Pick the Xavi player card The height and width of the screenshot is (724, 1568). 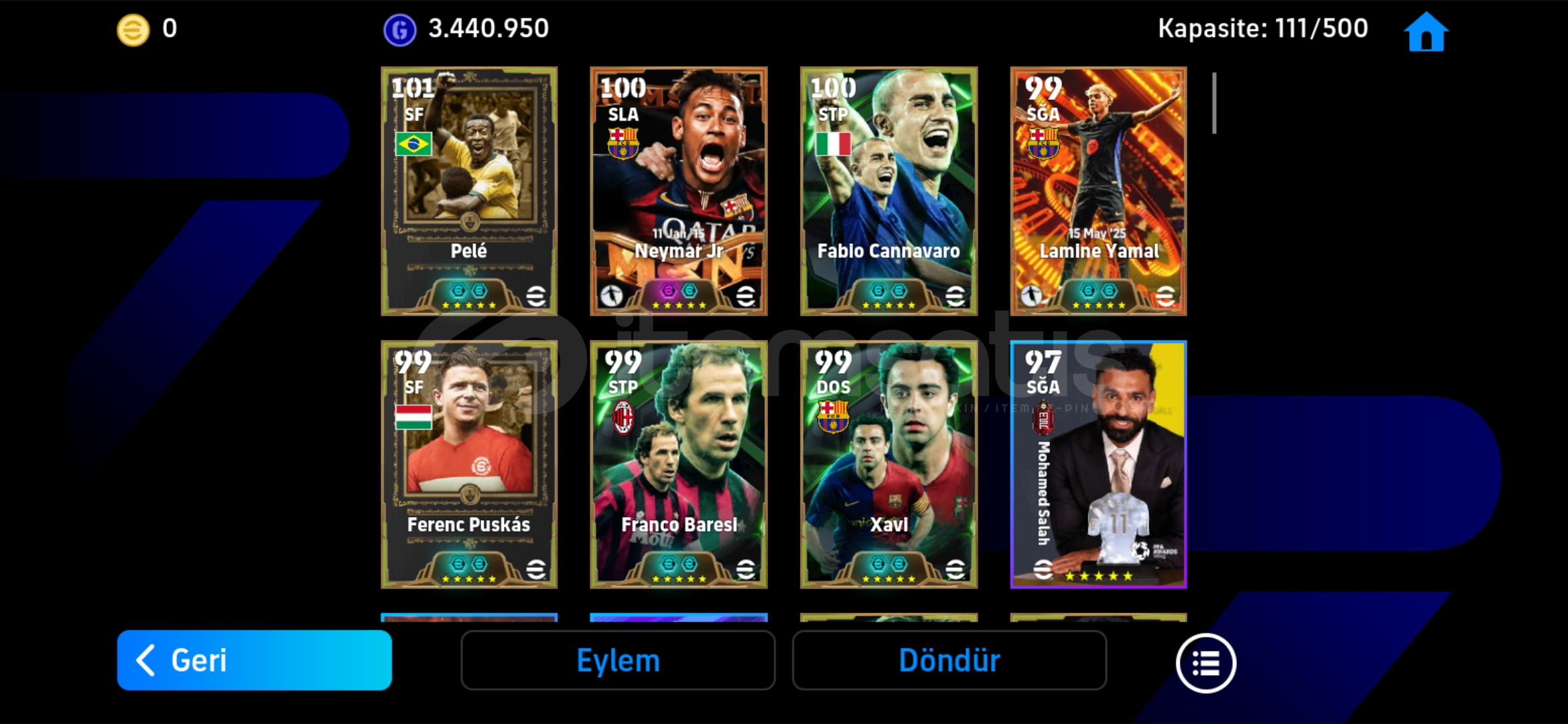pyautogui.click(x=889, y=465)
